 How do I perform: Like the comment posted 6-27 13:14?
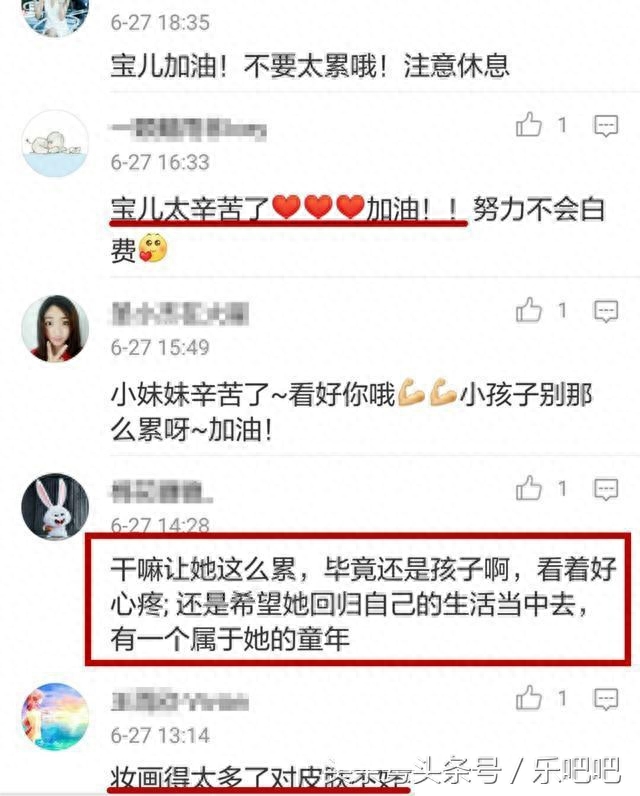click(x=529, y=697)
